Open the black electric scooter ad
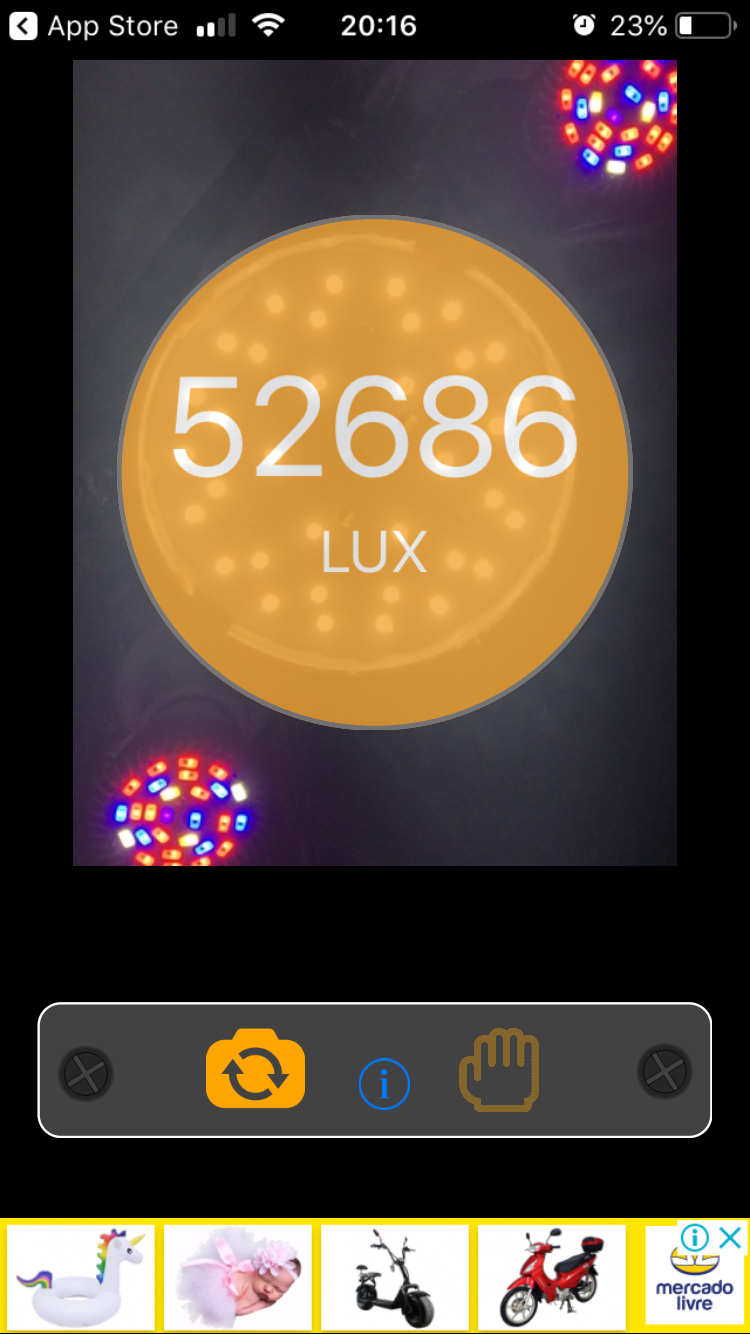The height and width of the screenshot is (1334, 750). [395, 1276]
